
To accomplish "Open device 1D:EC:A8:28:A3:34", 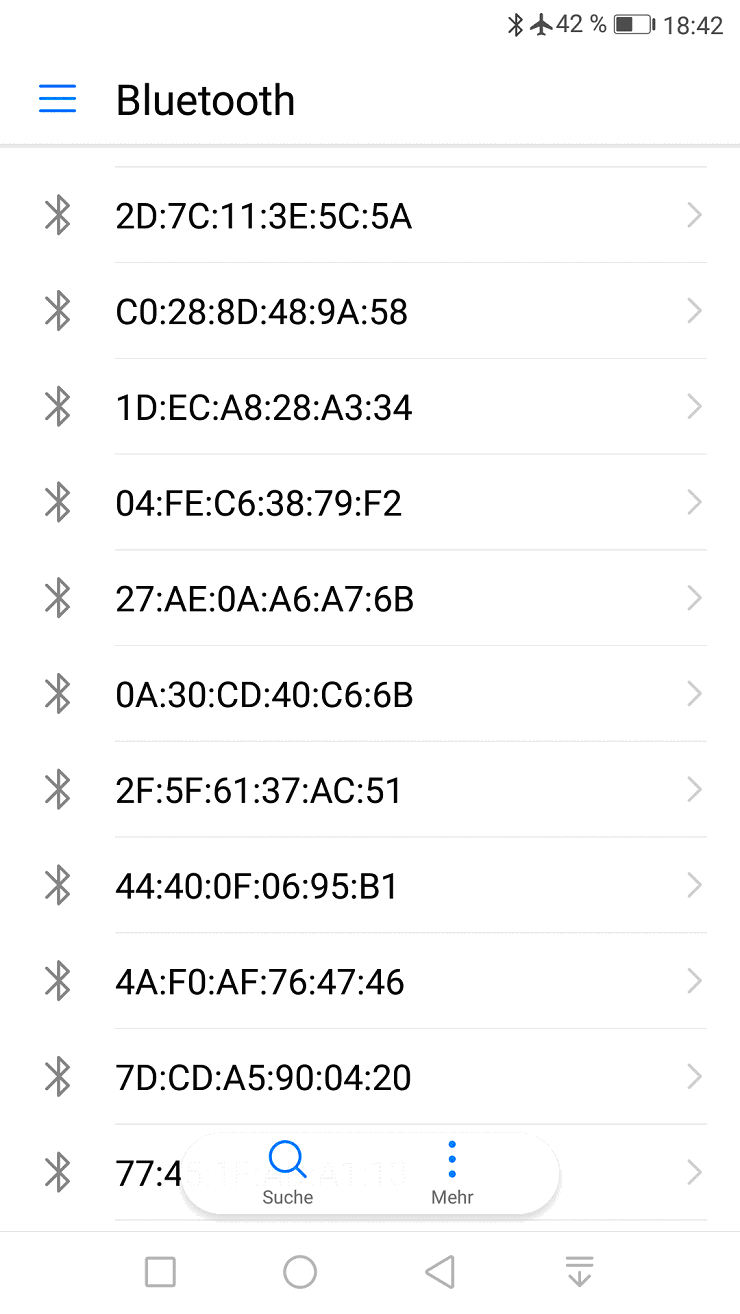I will (x=370, y=407).
